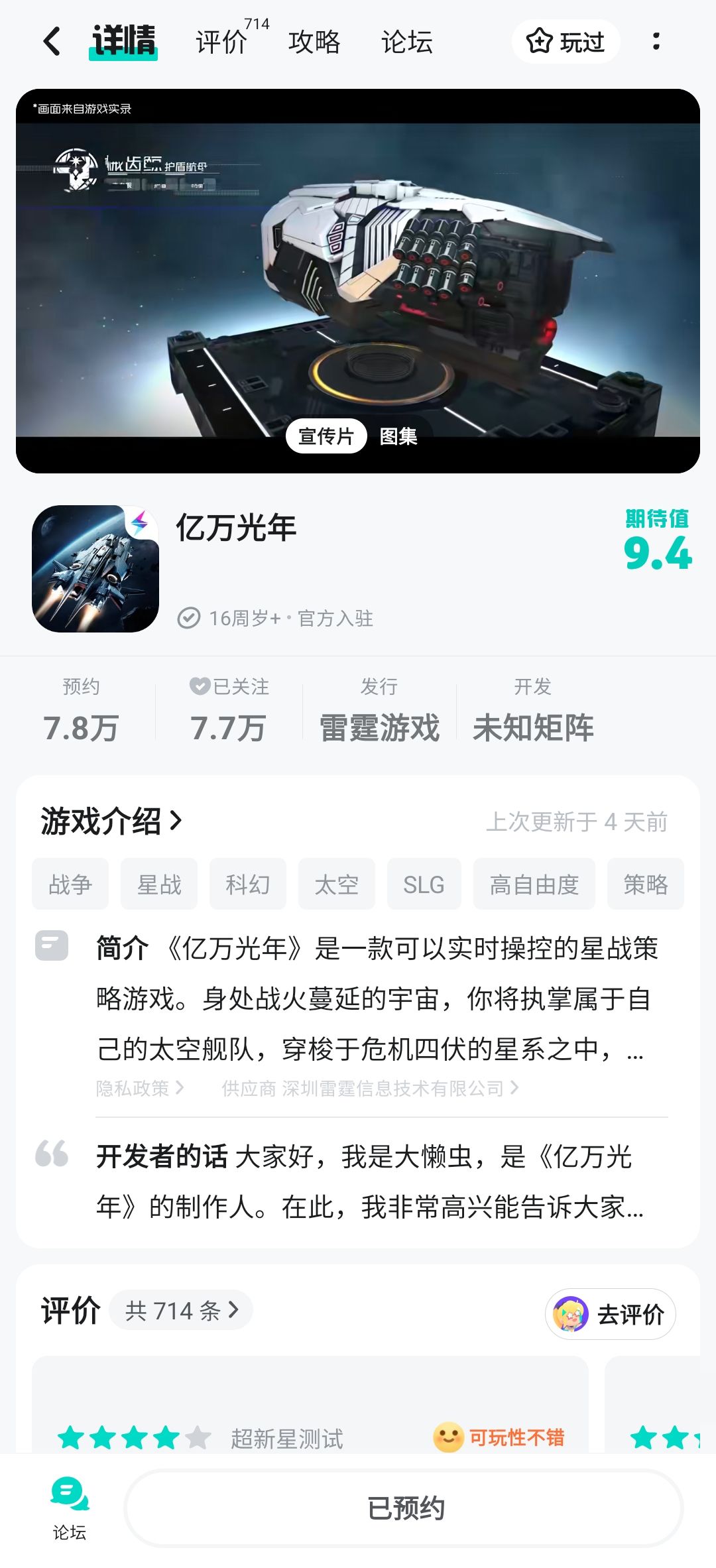The image size is (716, 1568).
Task: Switch to the 评价 tab
Action: click(x=222, y=42)
